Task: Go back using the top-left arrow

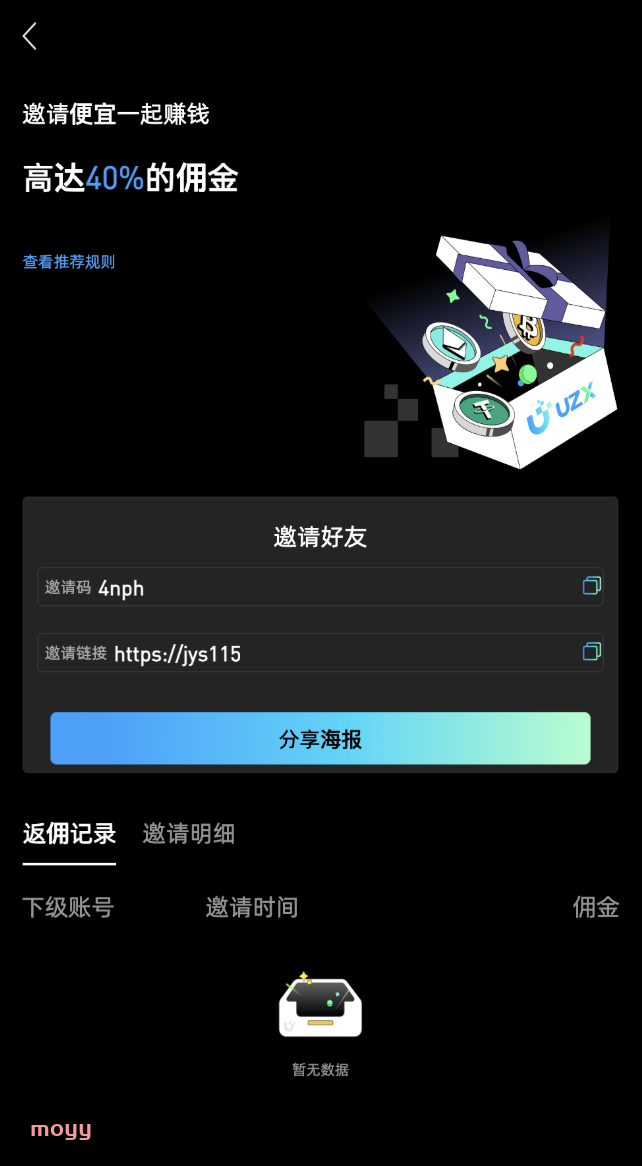Action: [x=30, y=36]
